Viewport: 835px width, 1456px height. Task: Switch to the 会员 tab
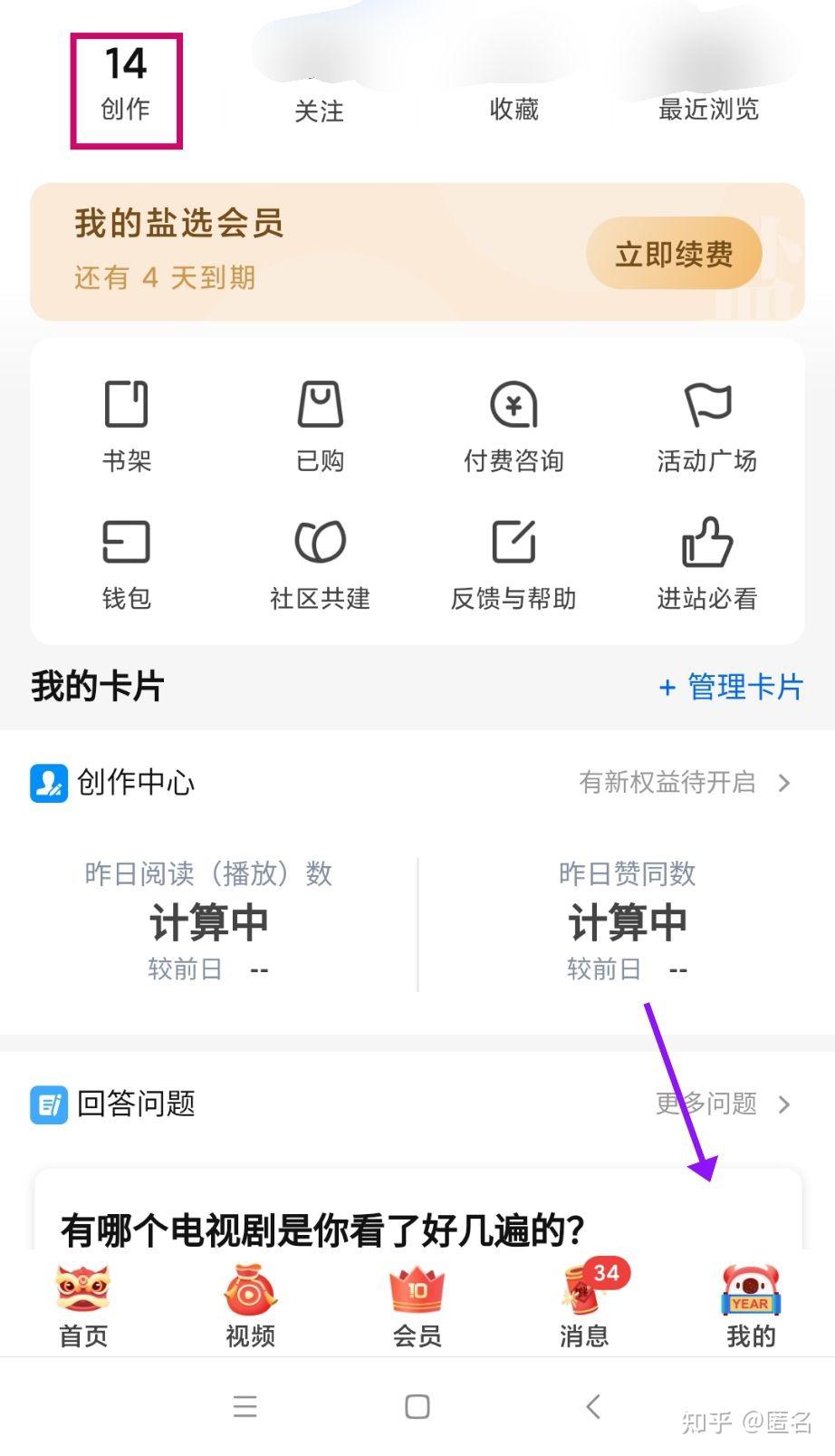tap(417, 1307)
